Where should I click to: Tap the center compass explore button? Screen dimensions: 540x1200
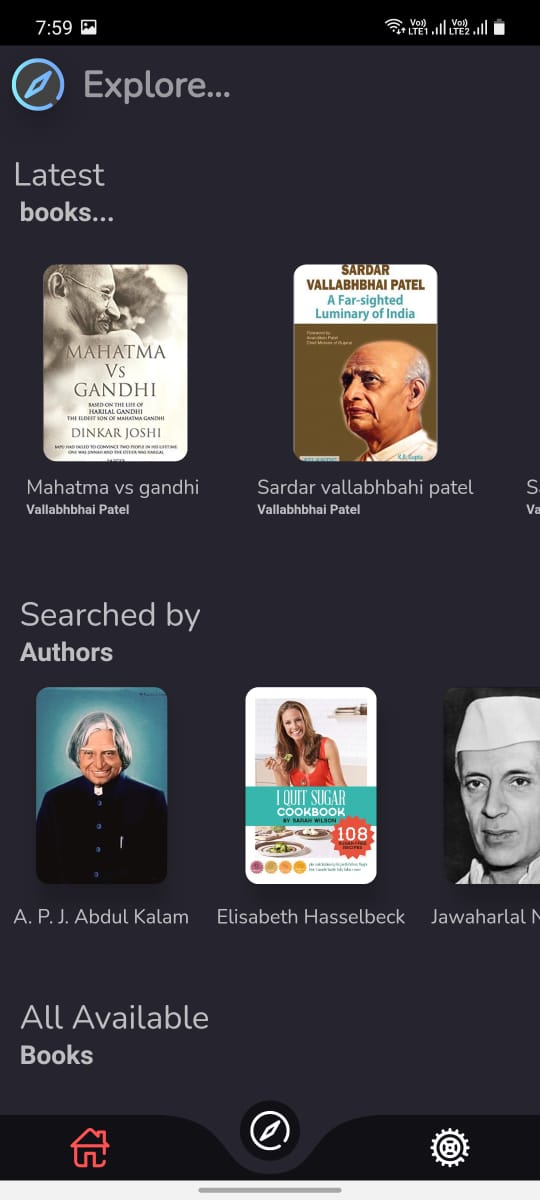coord(270,1131)
